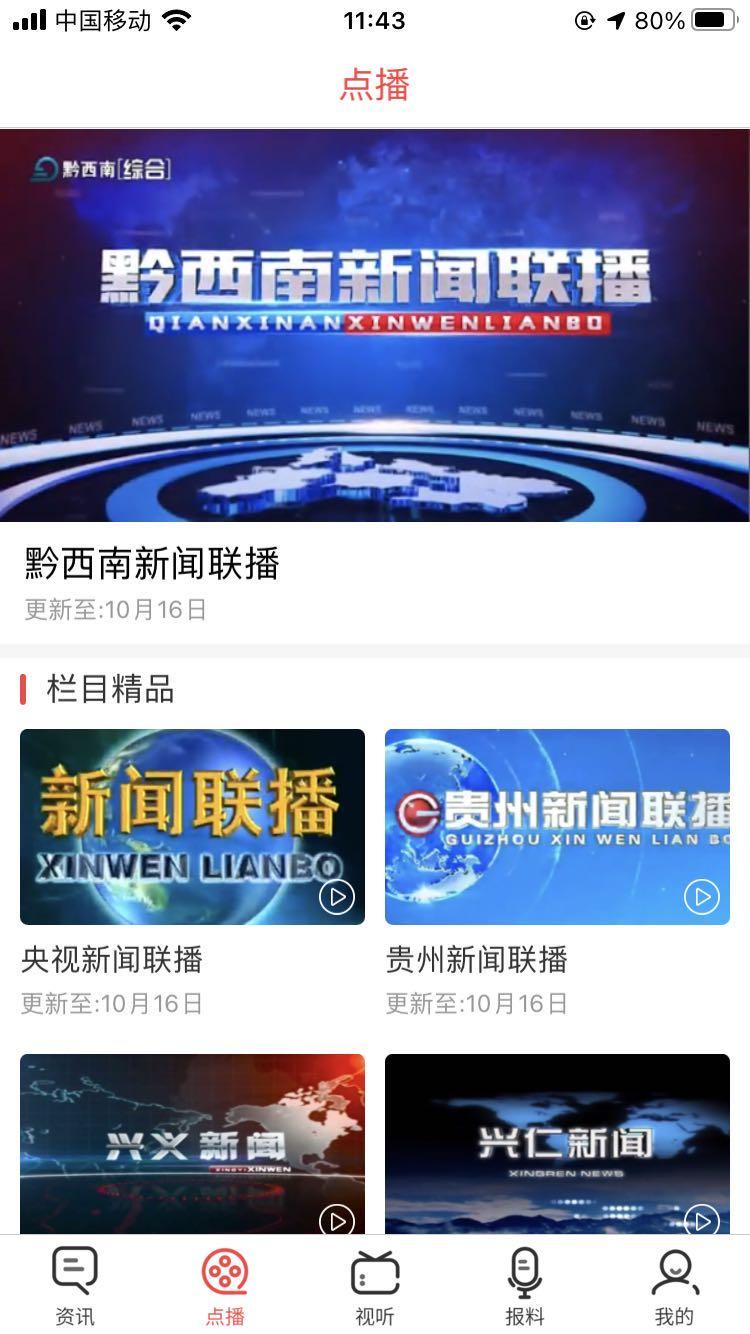Play the 央视新闻联播 video
This screenshot has height=1334, width=750.
pyautogui.click(x=337, y=897)
